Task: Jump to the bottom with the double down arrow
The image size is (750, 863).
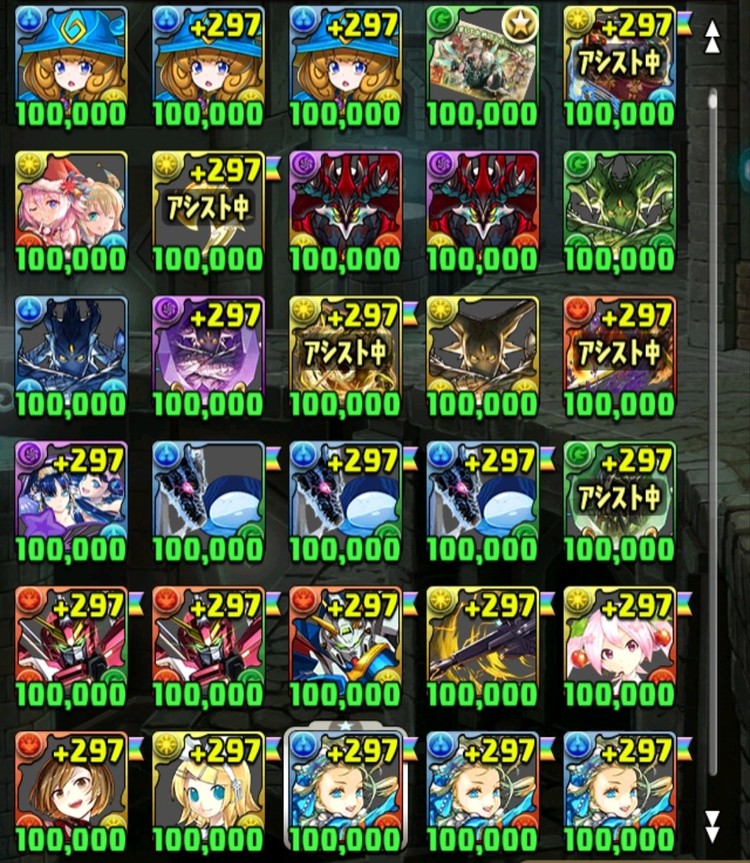Action: click(712, 824)
